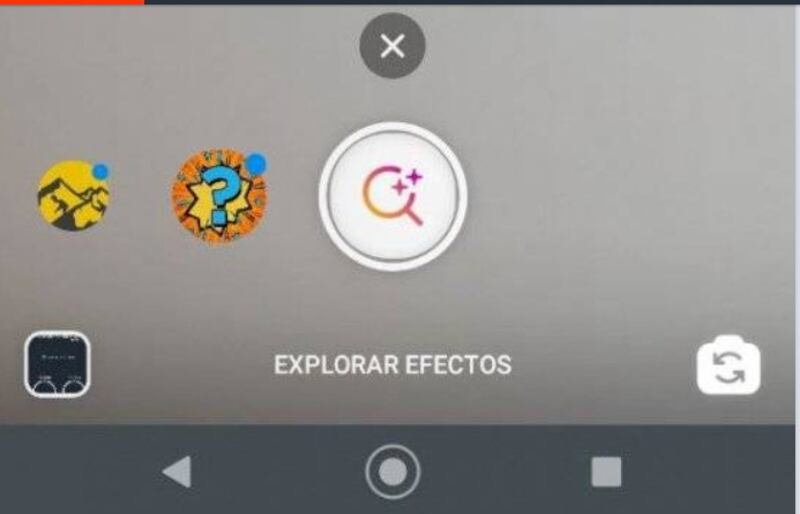Select the question mark comic effect
This screenshot has height=514, width=800.
pos(219,198)
